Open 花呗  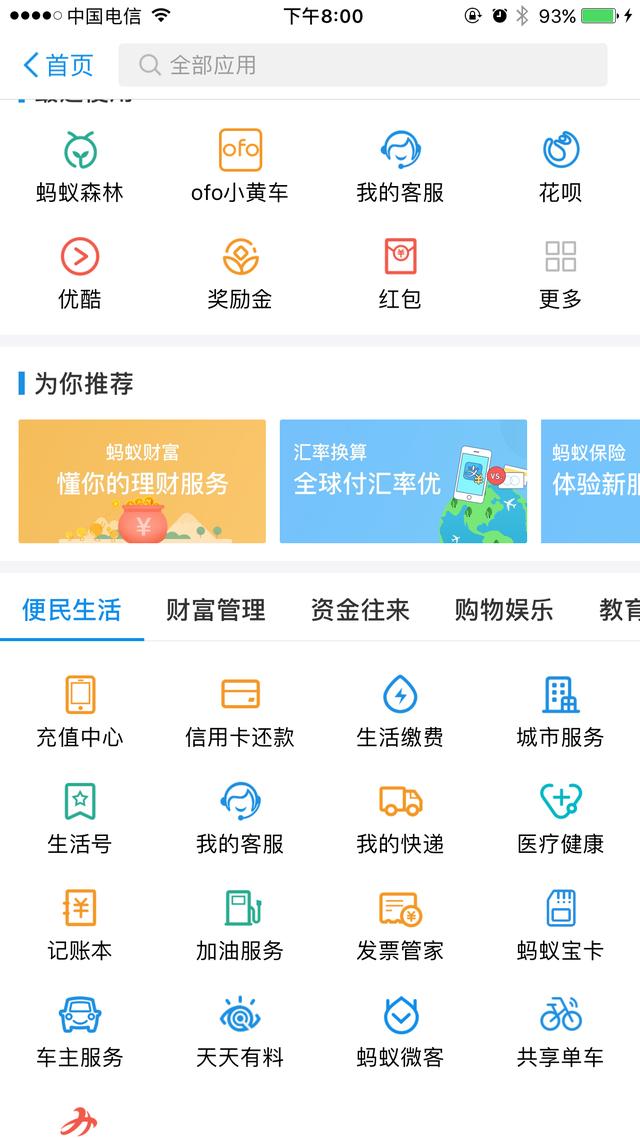point(560,166)
